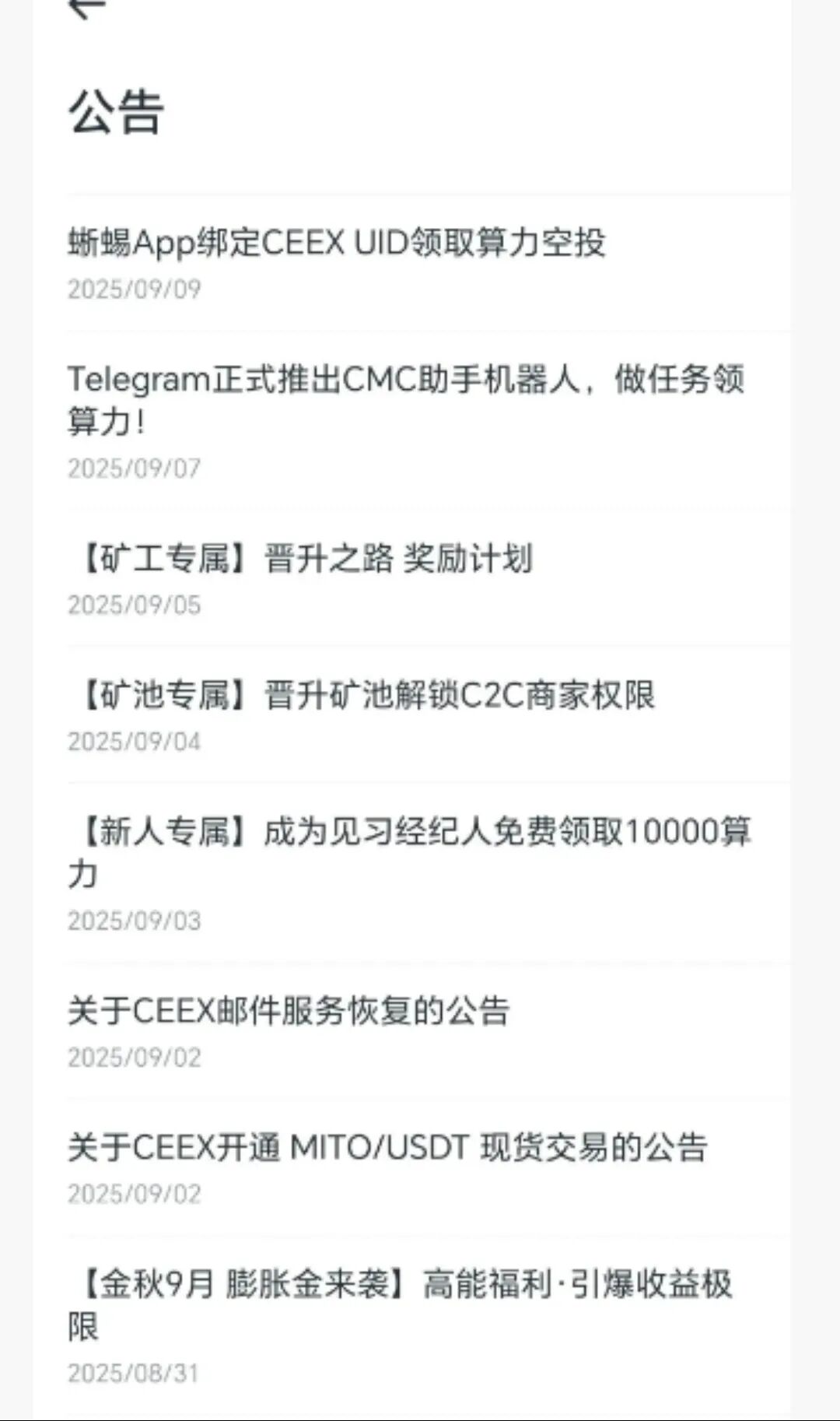The image size is (840, 1421).
Task: Open 【矿池专属】晋升矿池解锁C2C商家权限 notice
Action: pos(367,695)
